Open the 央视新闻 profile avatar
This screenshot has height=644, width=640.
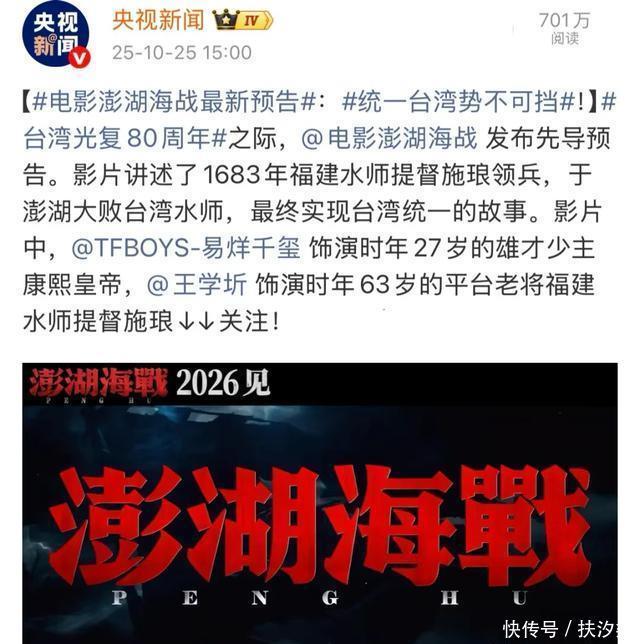(55, 35)
